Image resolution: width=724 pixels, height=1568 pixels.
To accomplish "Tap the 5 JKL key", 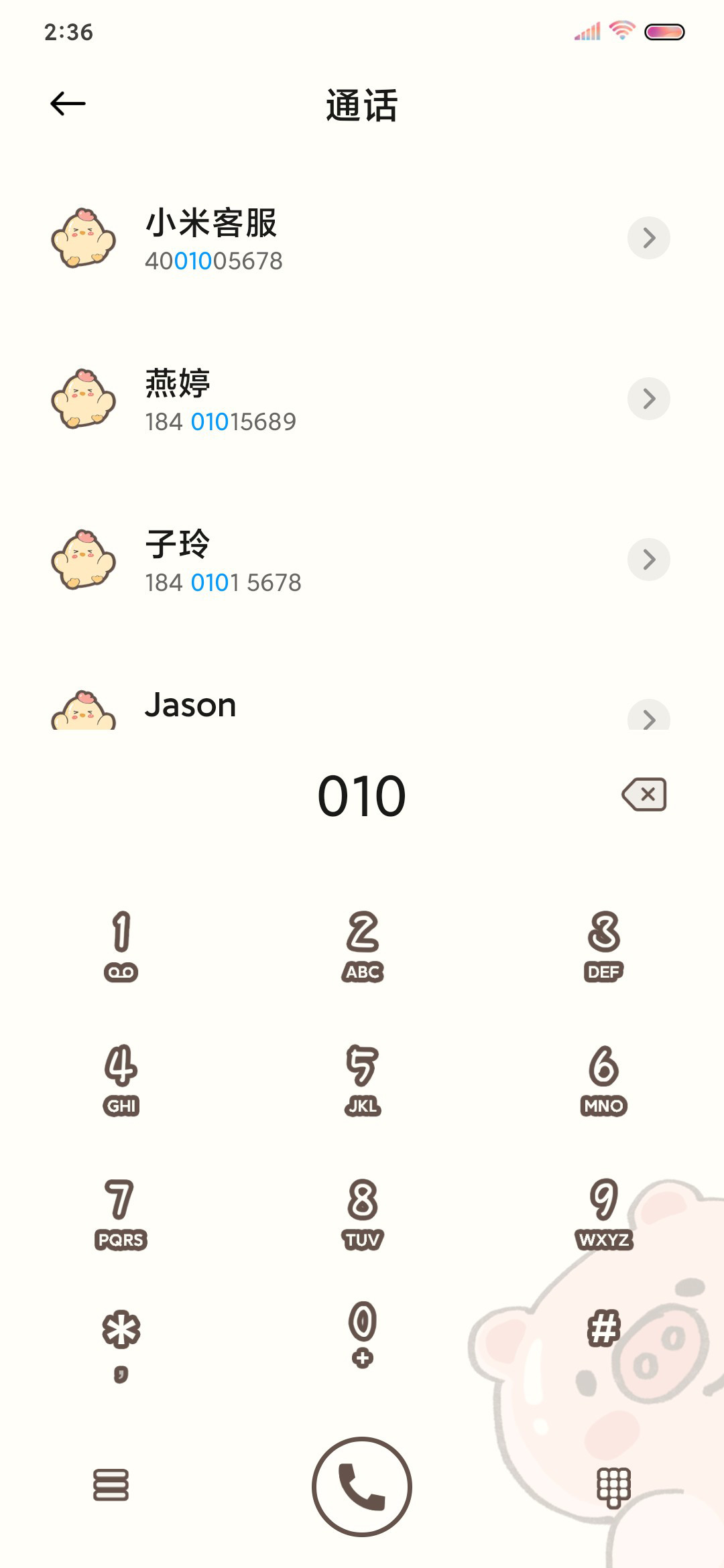I will pyautogui.click(x=363, y=1080).
